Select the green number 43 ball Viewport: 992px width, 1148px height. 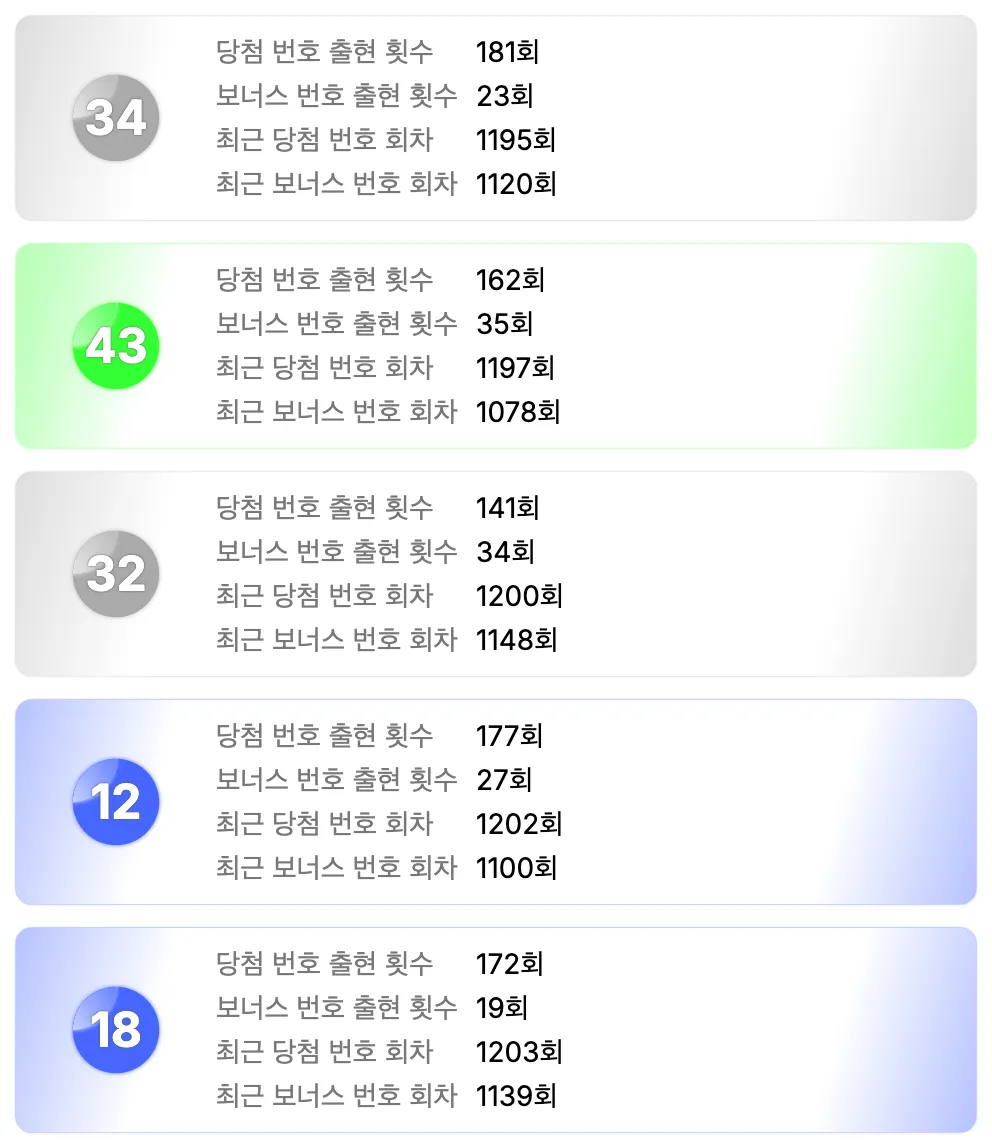116,345
